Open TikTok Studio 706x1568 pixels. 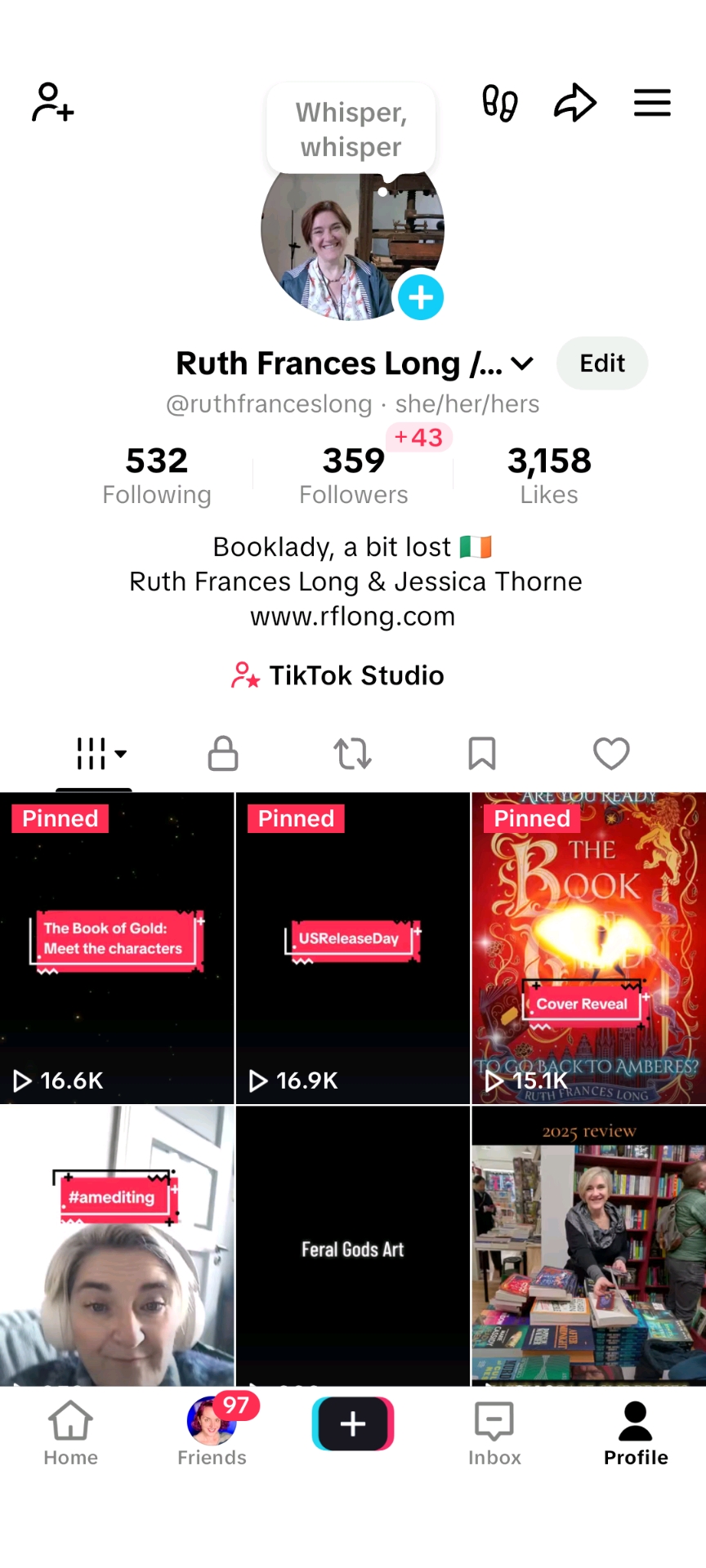[338, 675]
